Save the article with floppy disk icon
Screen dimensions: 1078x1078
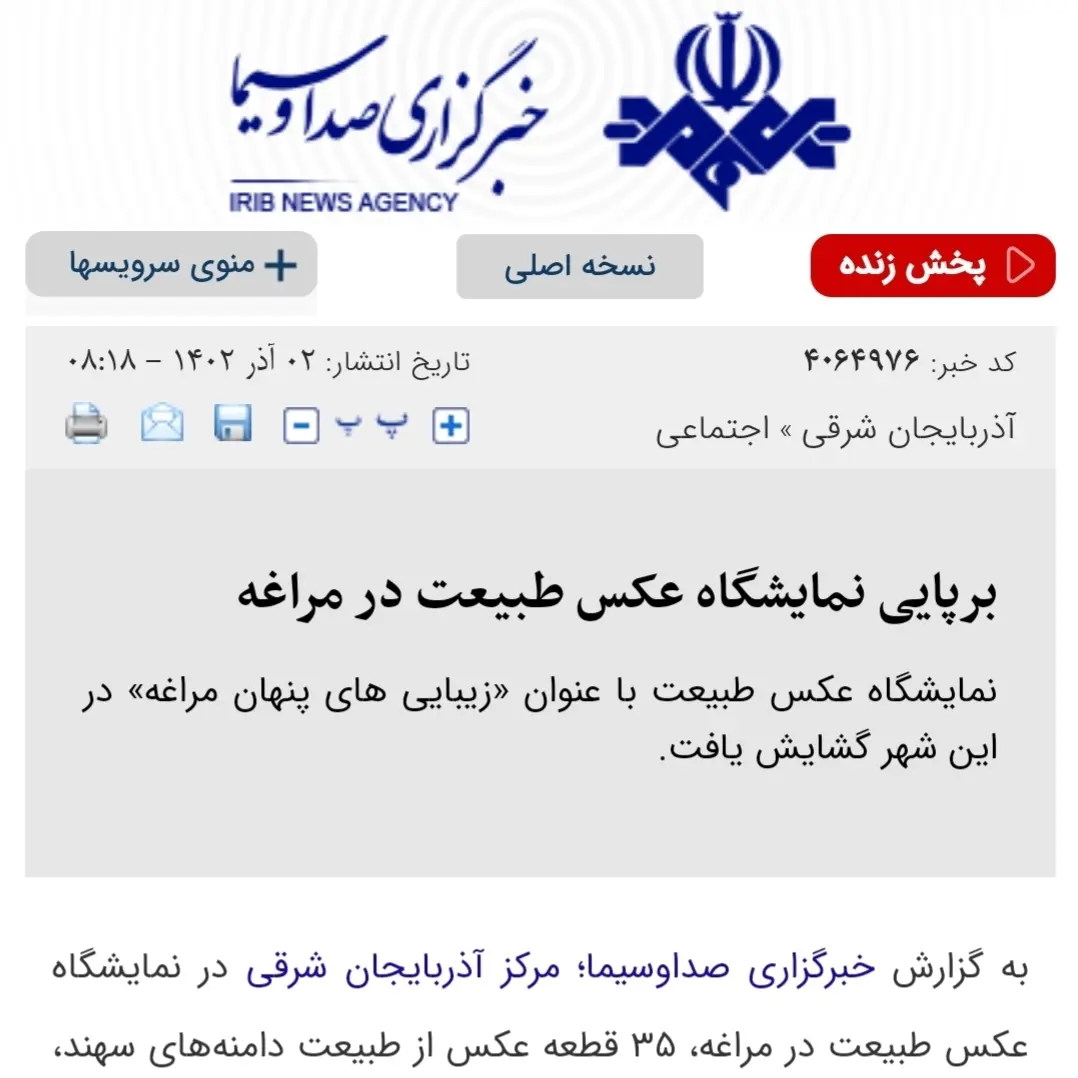233,426
